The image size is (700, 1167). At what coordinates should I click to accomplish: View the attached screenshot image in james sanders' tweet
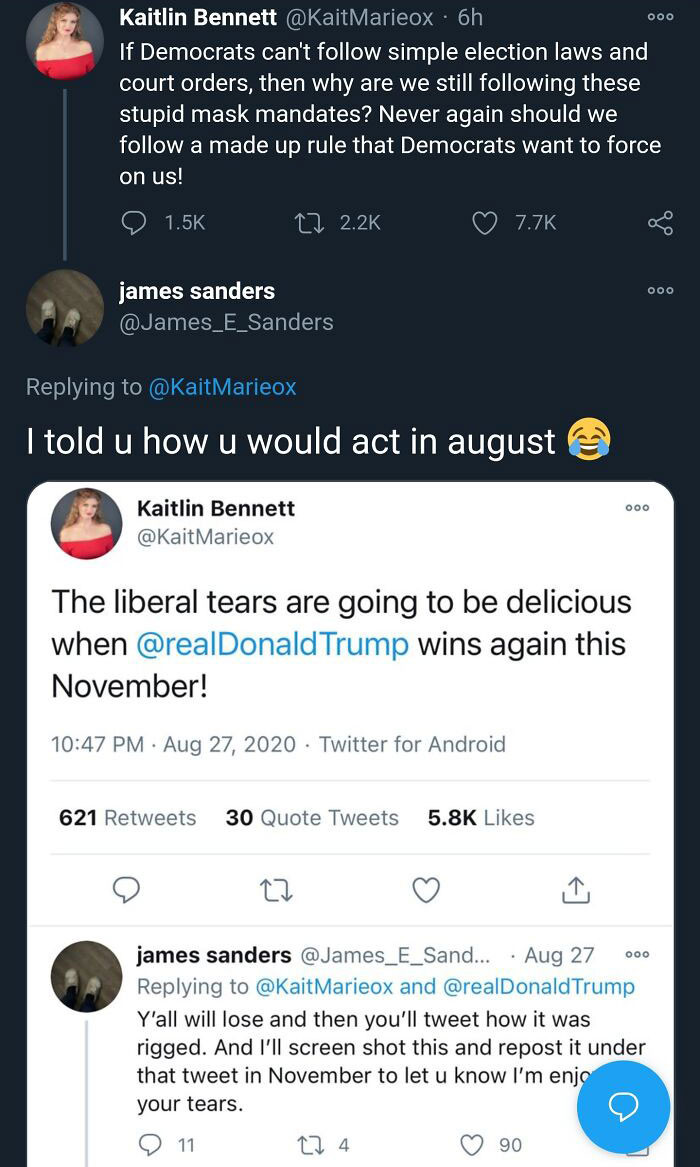(x=350, y=700)
